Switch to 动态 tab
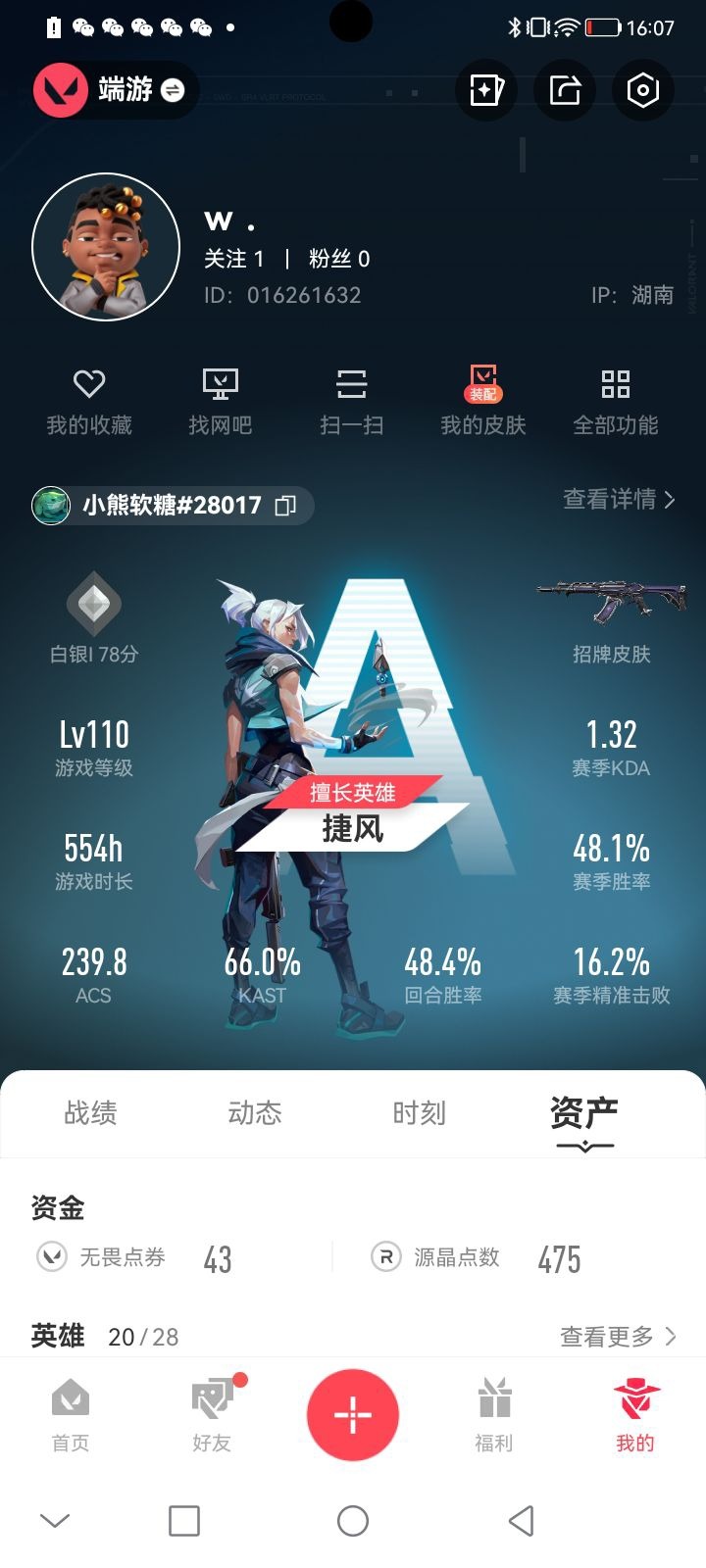Screen dimensions: 706x1568 255,1113
